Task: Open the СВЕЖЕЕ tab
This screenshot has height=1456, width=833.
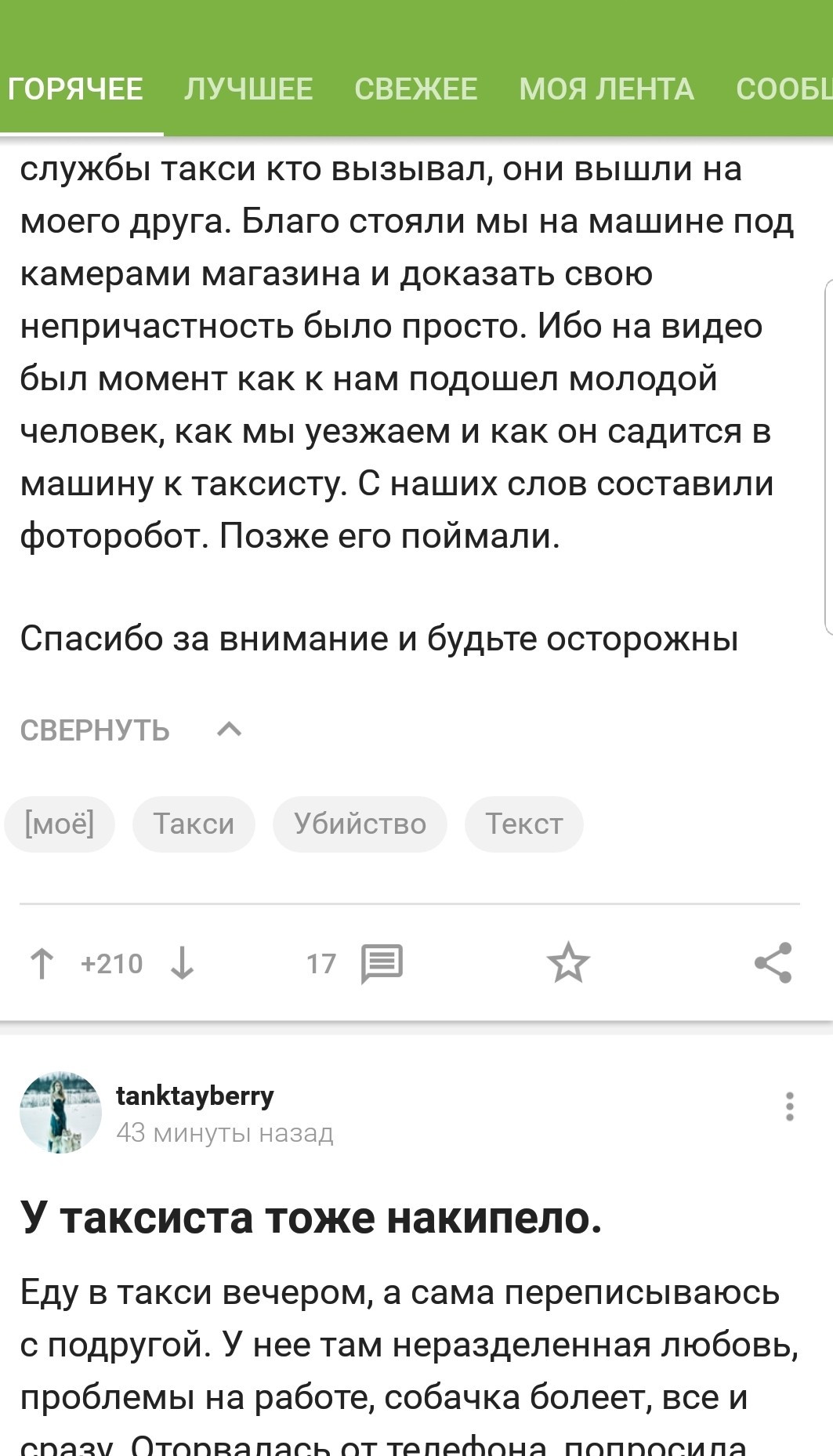Action: (415, 89)
